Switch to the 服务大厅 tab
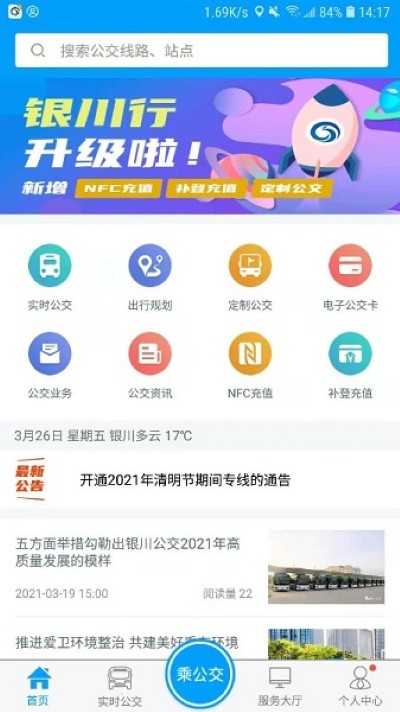 [x=280, y=686]
